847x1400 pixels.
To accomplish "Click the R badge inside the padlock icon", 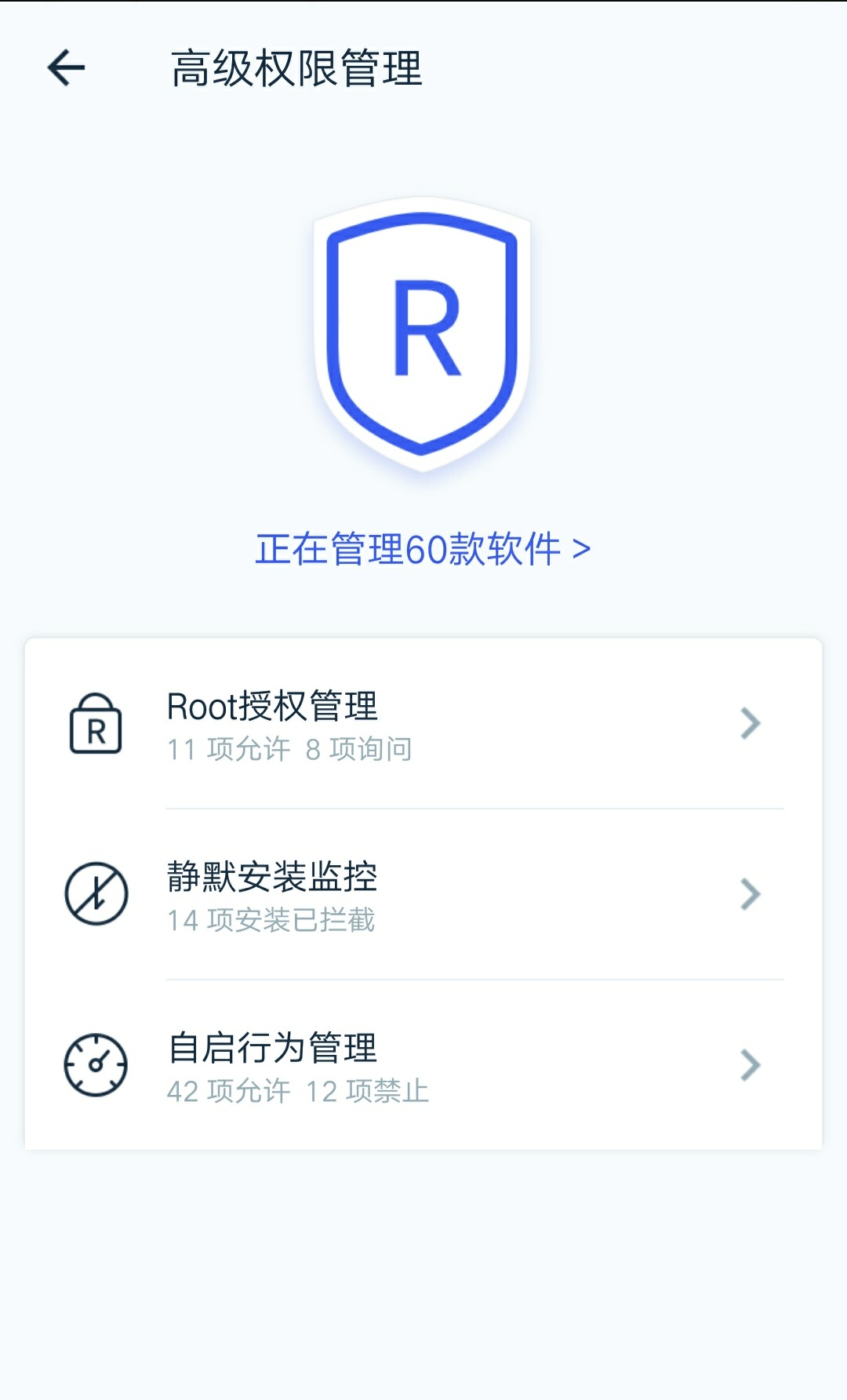I will [96, 733].
